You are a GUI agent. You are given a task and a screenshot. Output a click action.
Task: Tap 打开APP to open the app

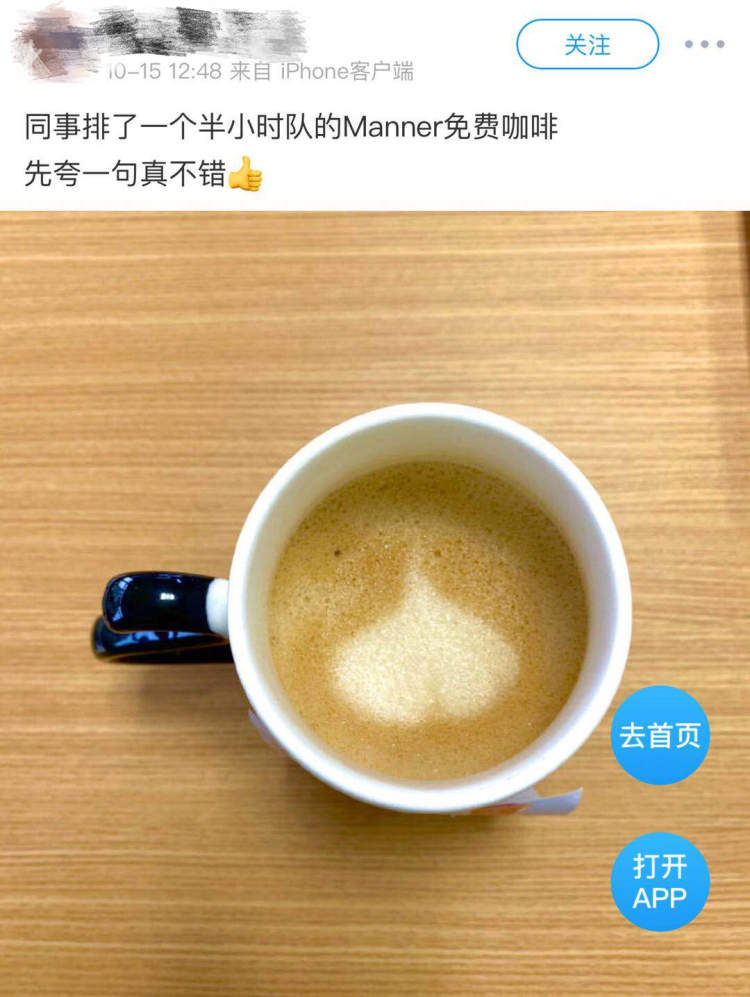(660, 882)
